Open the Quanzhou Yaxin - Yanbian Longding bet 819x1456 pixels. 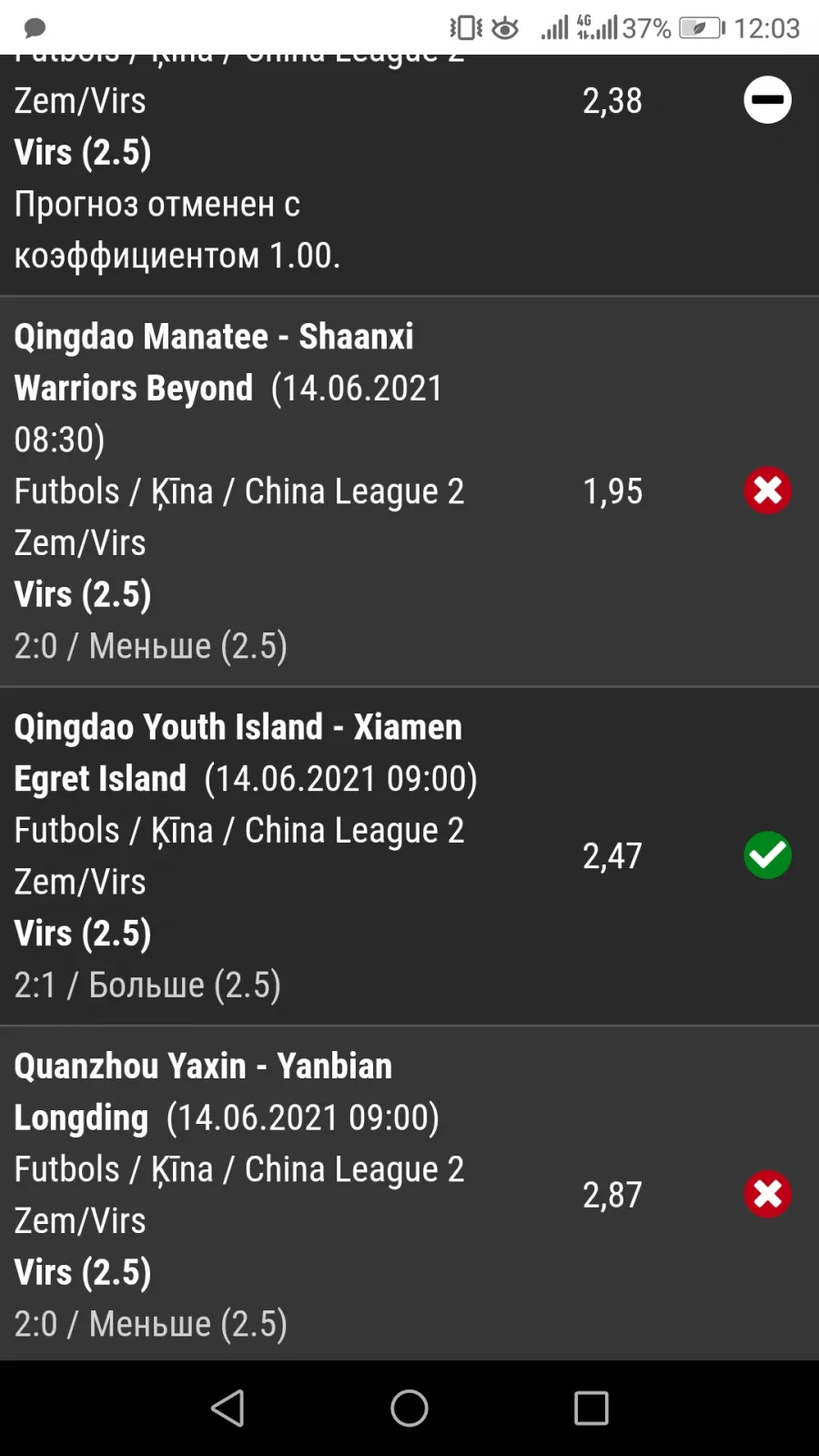[409, 1194]
